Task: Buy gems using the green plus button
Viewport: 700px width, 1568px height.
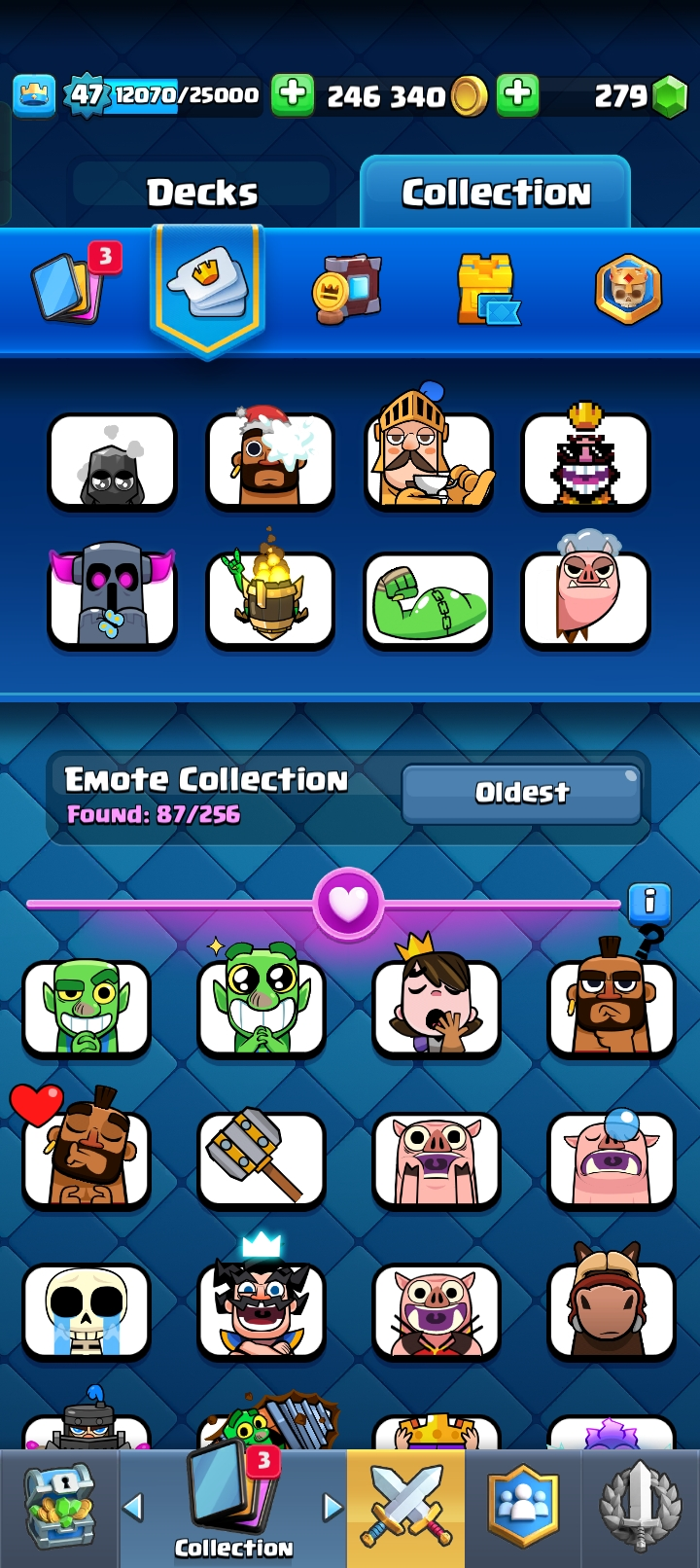Action: (517, 94)
